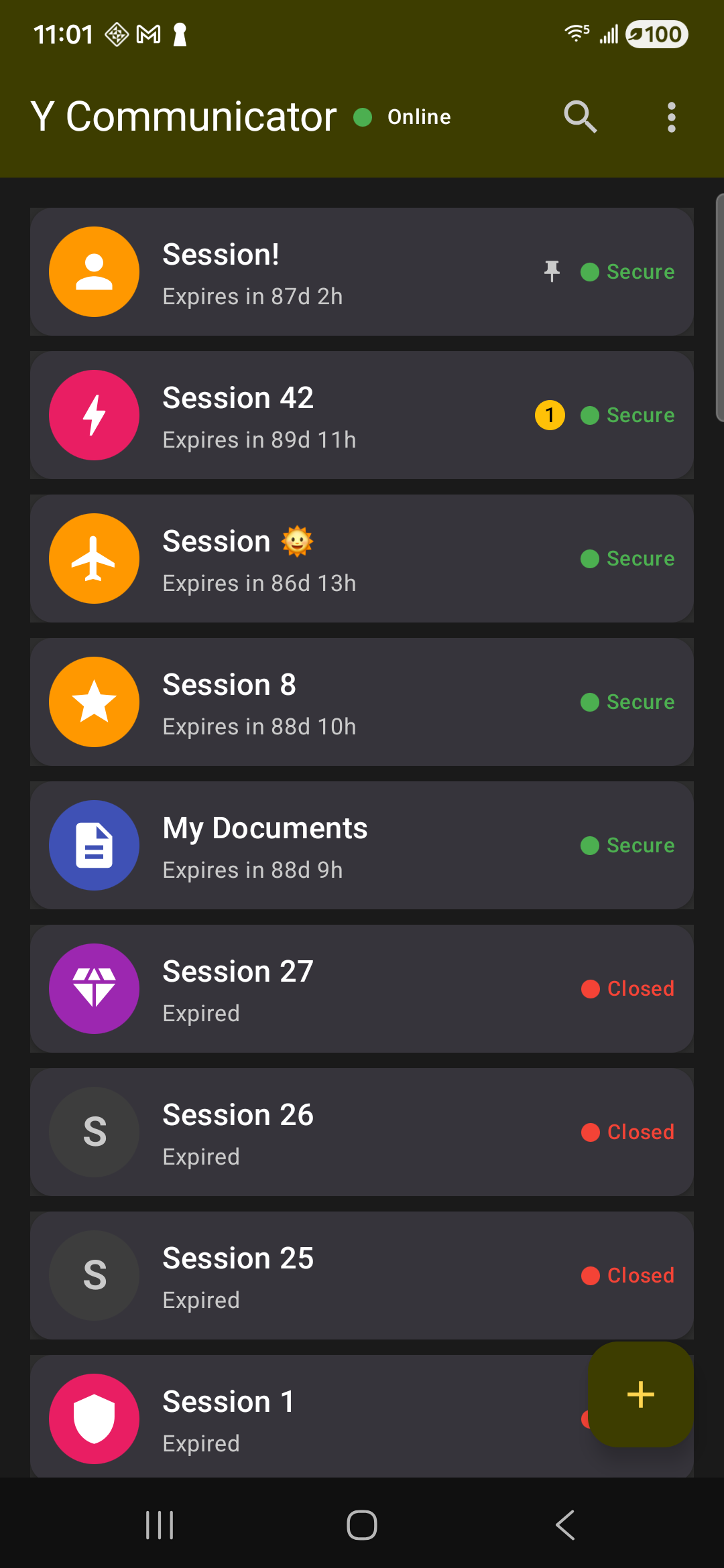724x1568 pixels.
Task: Toggle the Secure status of Session 8
Action: click(x=627, y=701)
